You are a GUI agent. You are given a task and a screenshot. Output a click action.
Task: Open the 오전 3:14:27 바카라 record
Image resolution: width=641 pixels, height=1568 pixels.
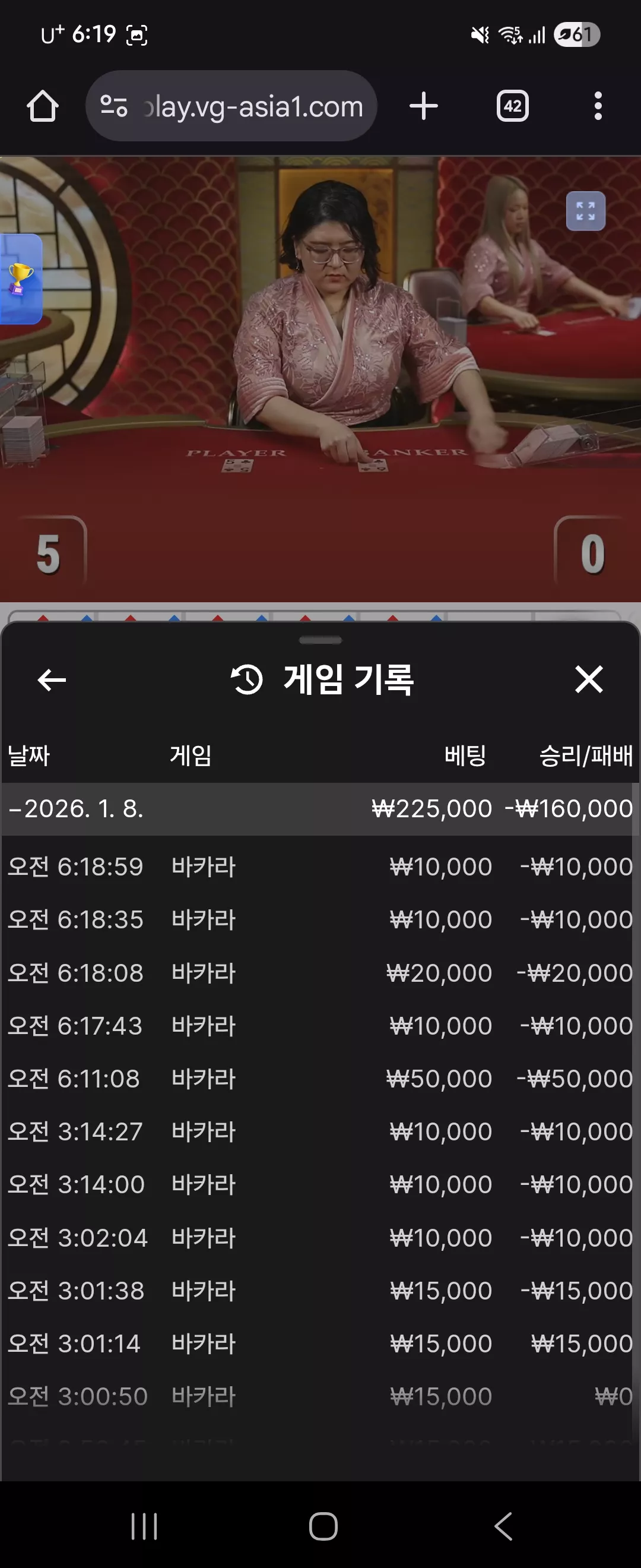tap(320, 1131)
